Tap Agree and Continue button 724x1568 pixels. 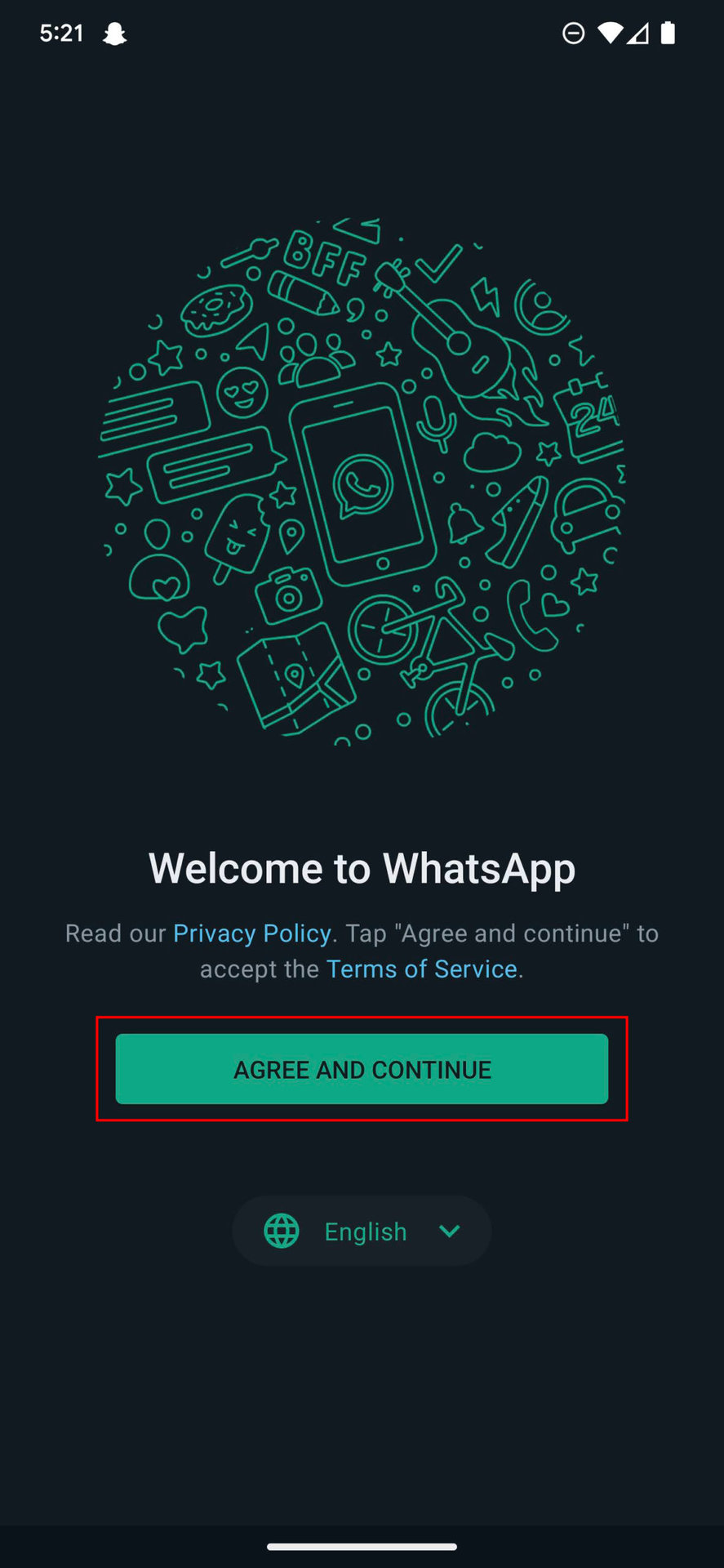point(362,1069)
